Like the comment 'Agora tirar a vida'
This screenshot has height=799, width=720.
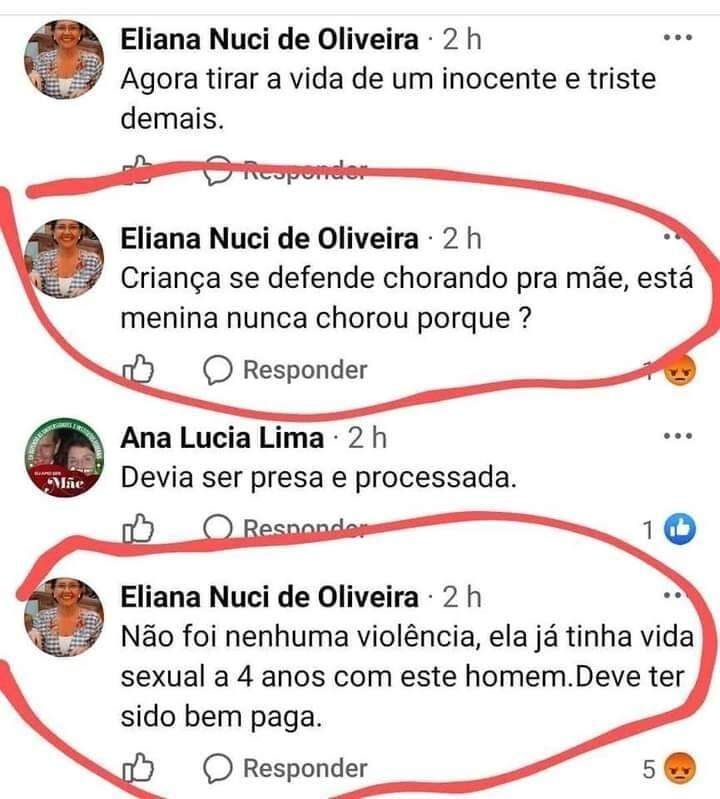point(138,170)
